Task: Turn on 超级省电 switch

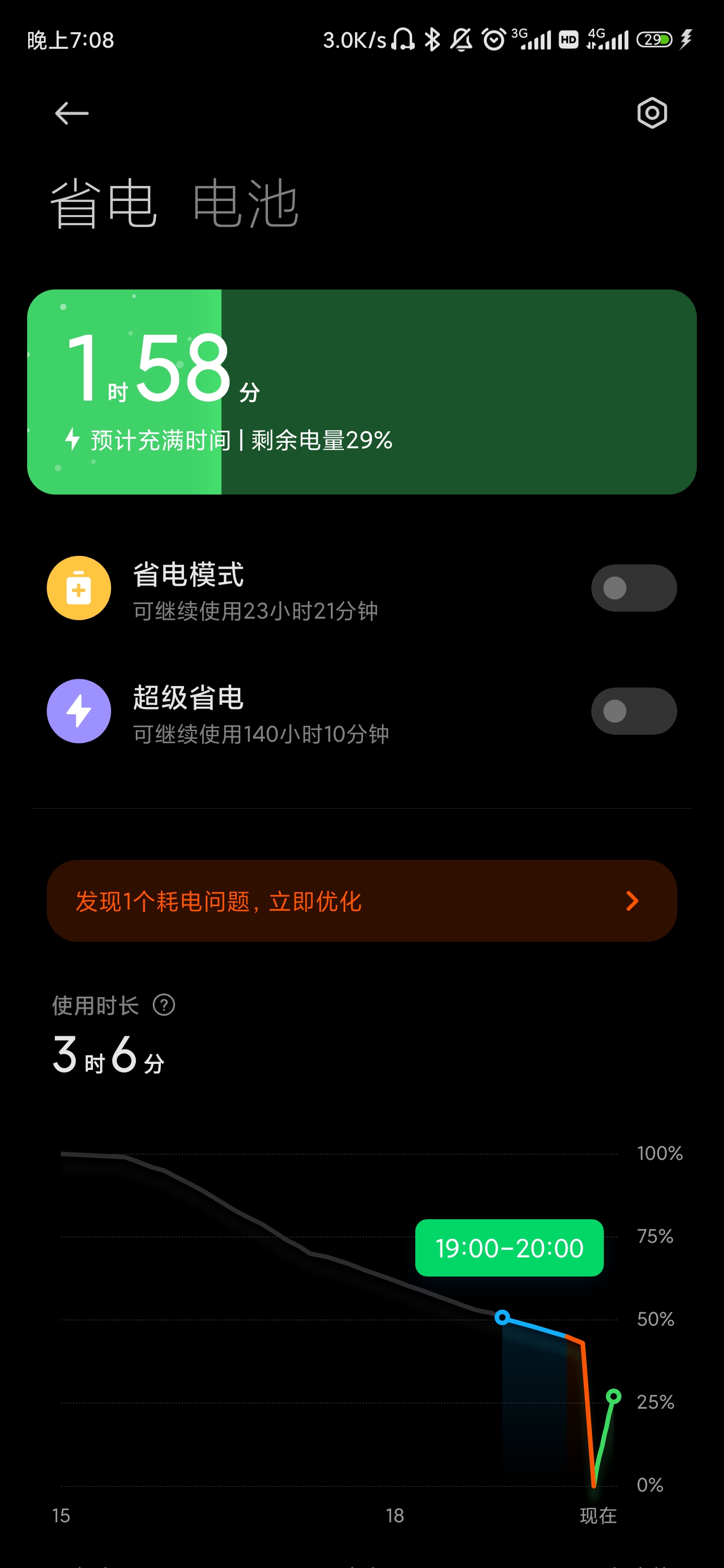Action: click(633, 711)
